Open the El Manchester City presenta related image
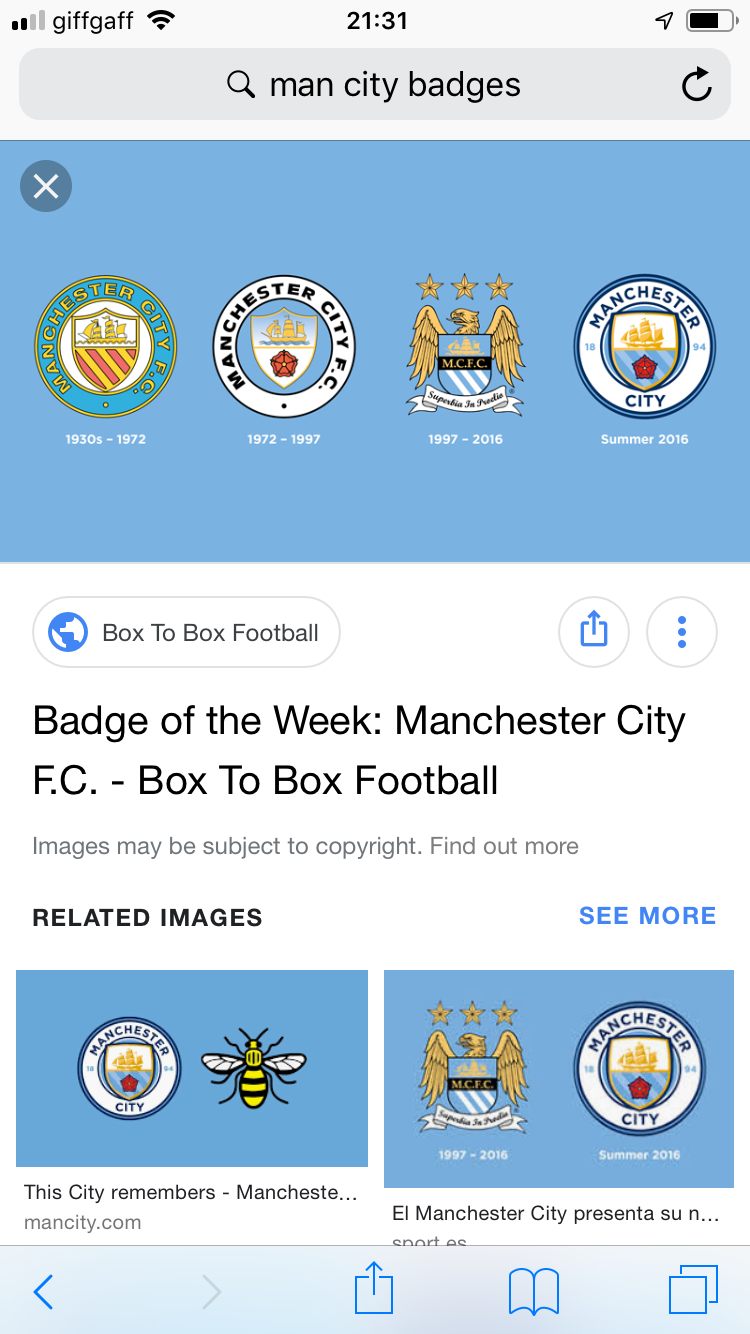 559,1078
